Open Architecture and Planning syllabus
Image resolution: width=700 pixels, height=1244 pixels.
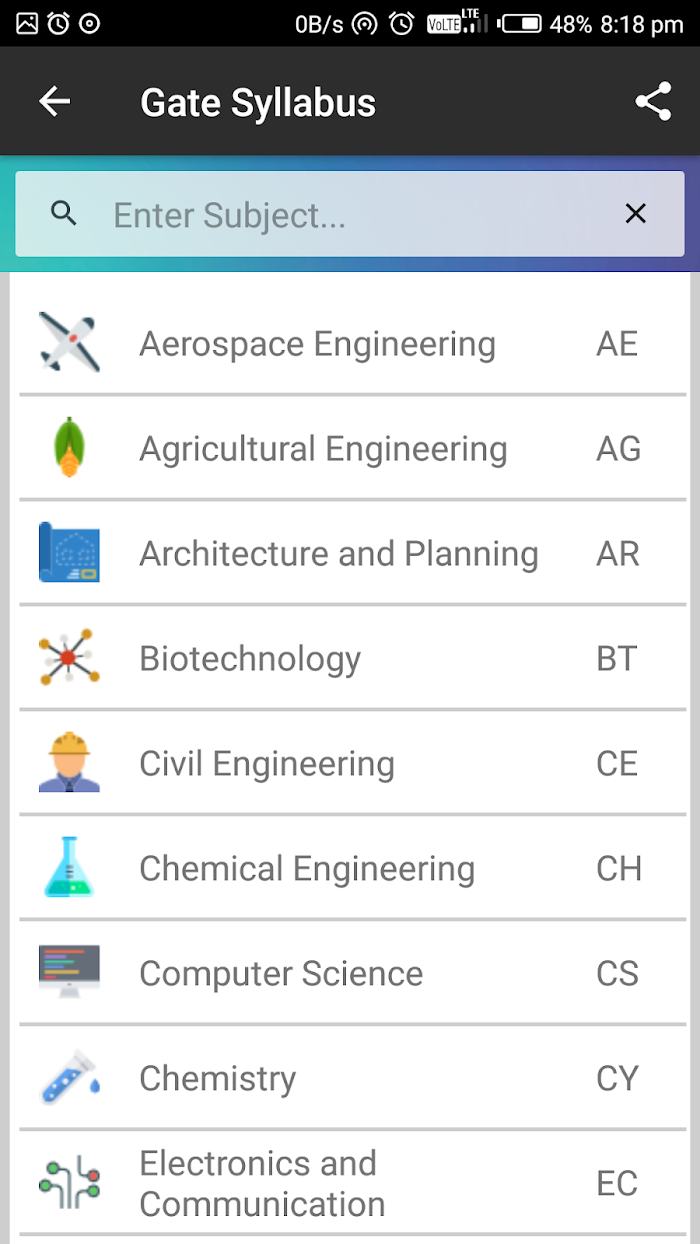pos(350,553)
